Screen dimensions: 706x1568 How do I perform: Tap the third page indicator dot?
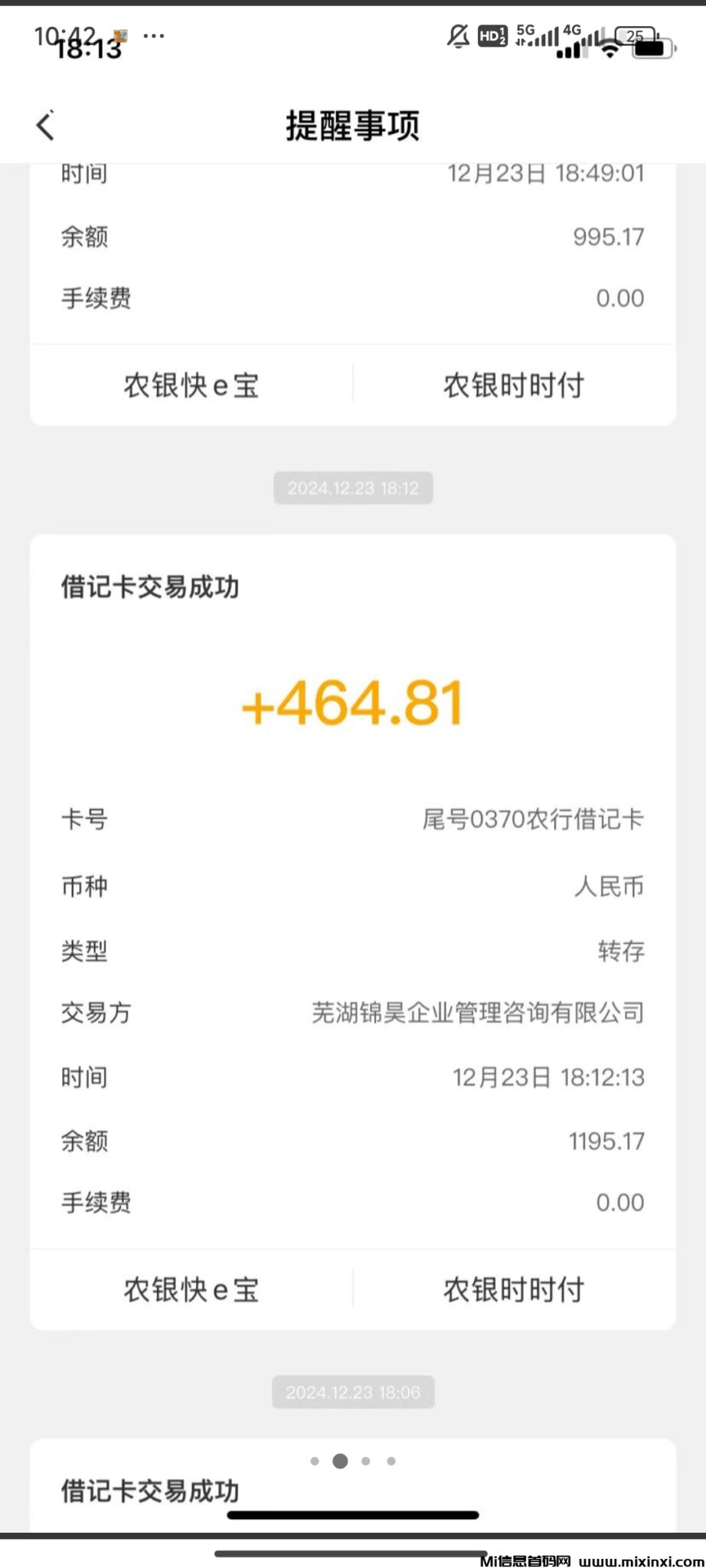(x=367, y=1460)
